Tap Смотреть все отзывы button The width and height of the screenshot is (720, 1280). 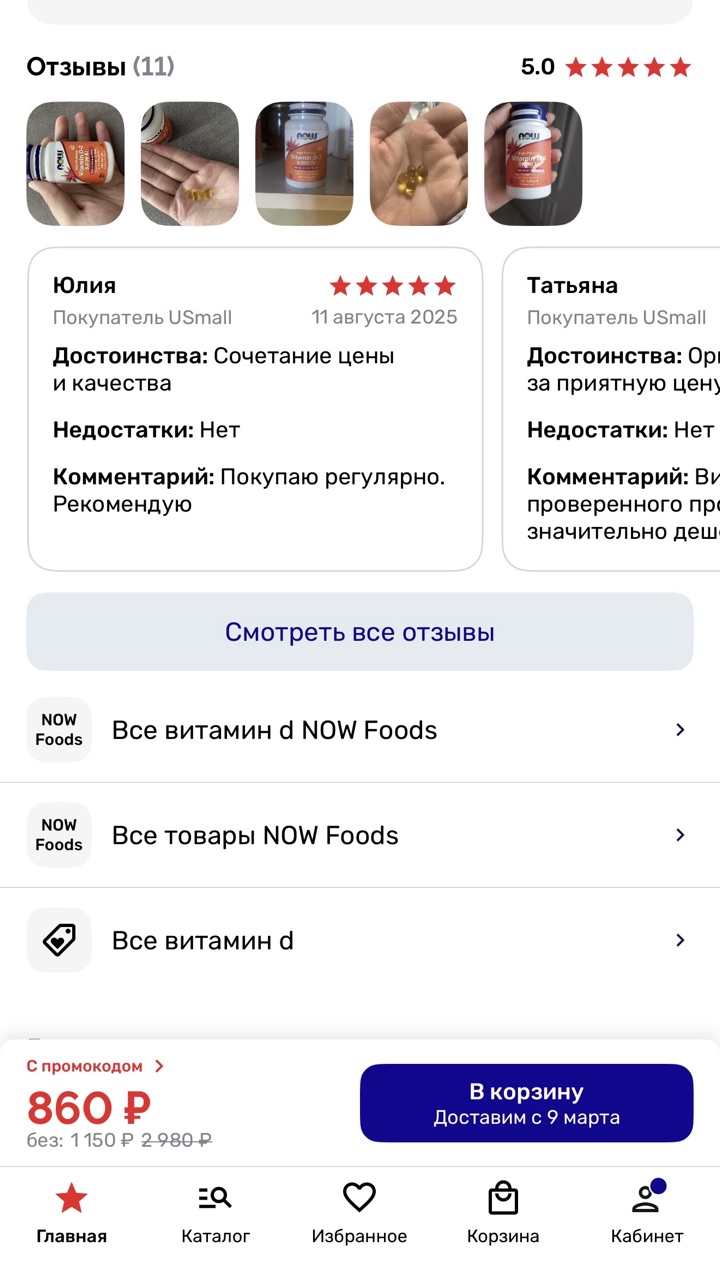359,632
